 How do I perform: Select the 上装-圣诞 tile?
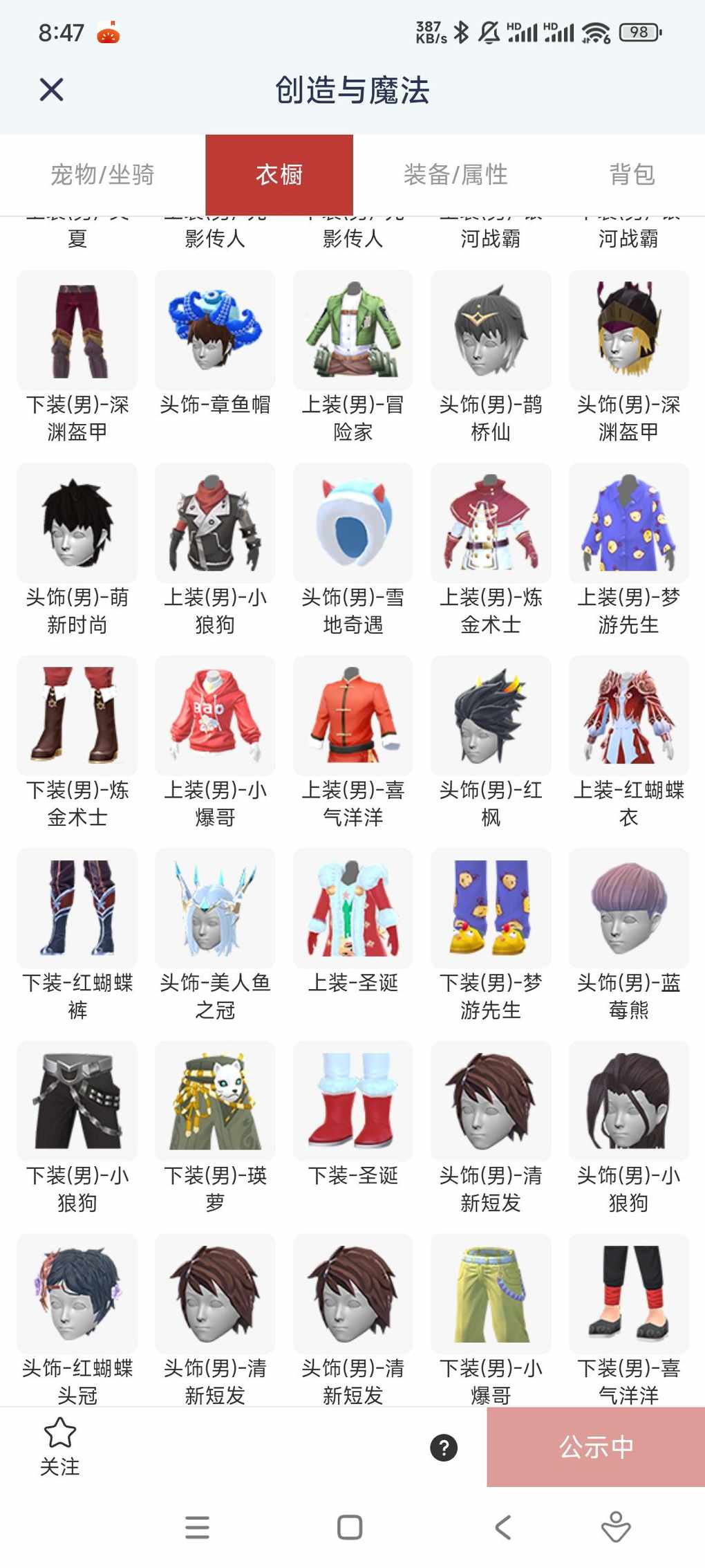pyautogui.click(x=353, y=909)
